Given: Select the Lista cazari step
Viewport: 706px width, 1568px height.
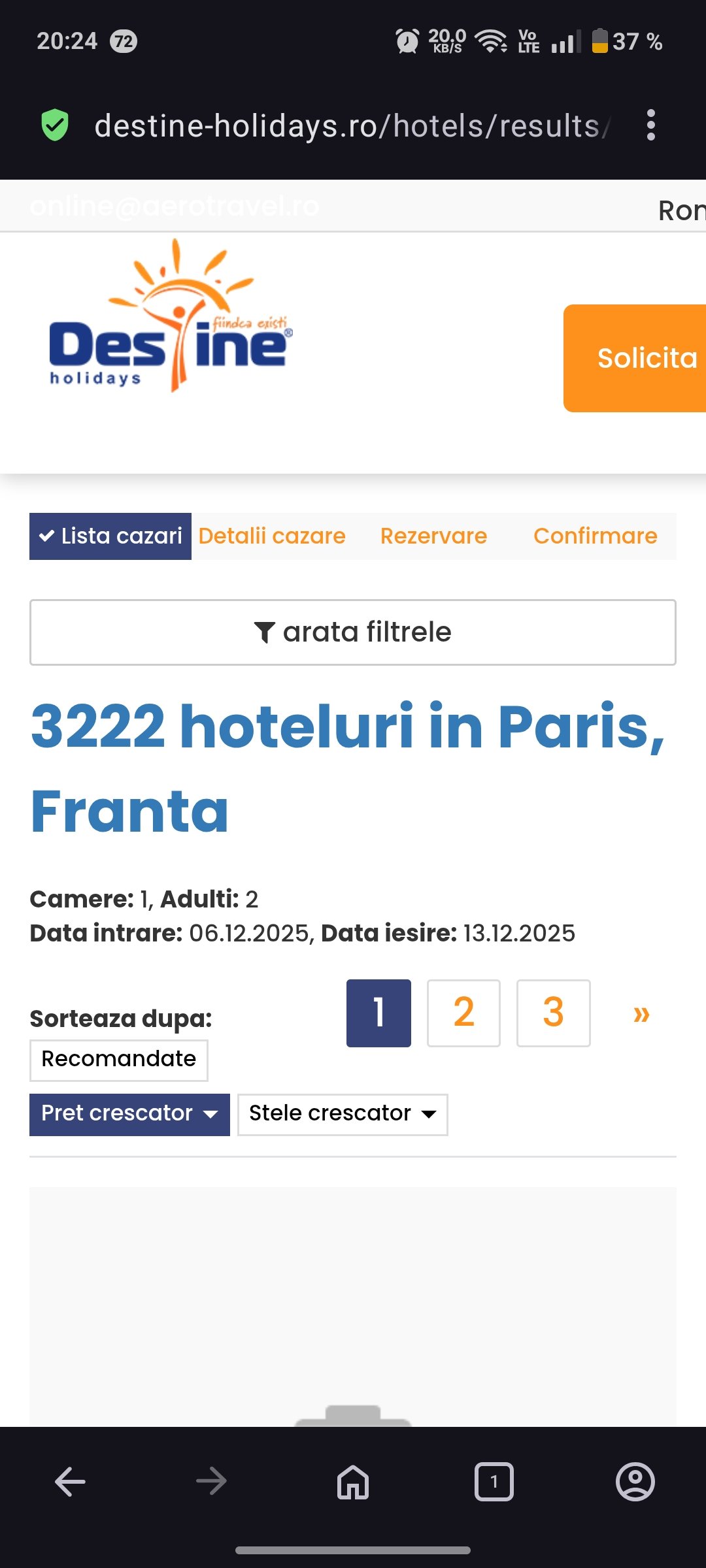Looking at the screenshot, I should pyautogui.click(x=110, y=536).
